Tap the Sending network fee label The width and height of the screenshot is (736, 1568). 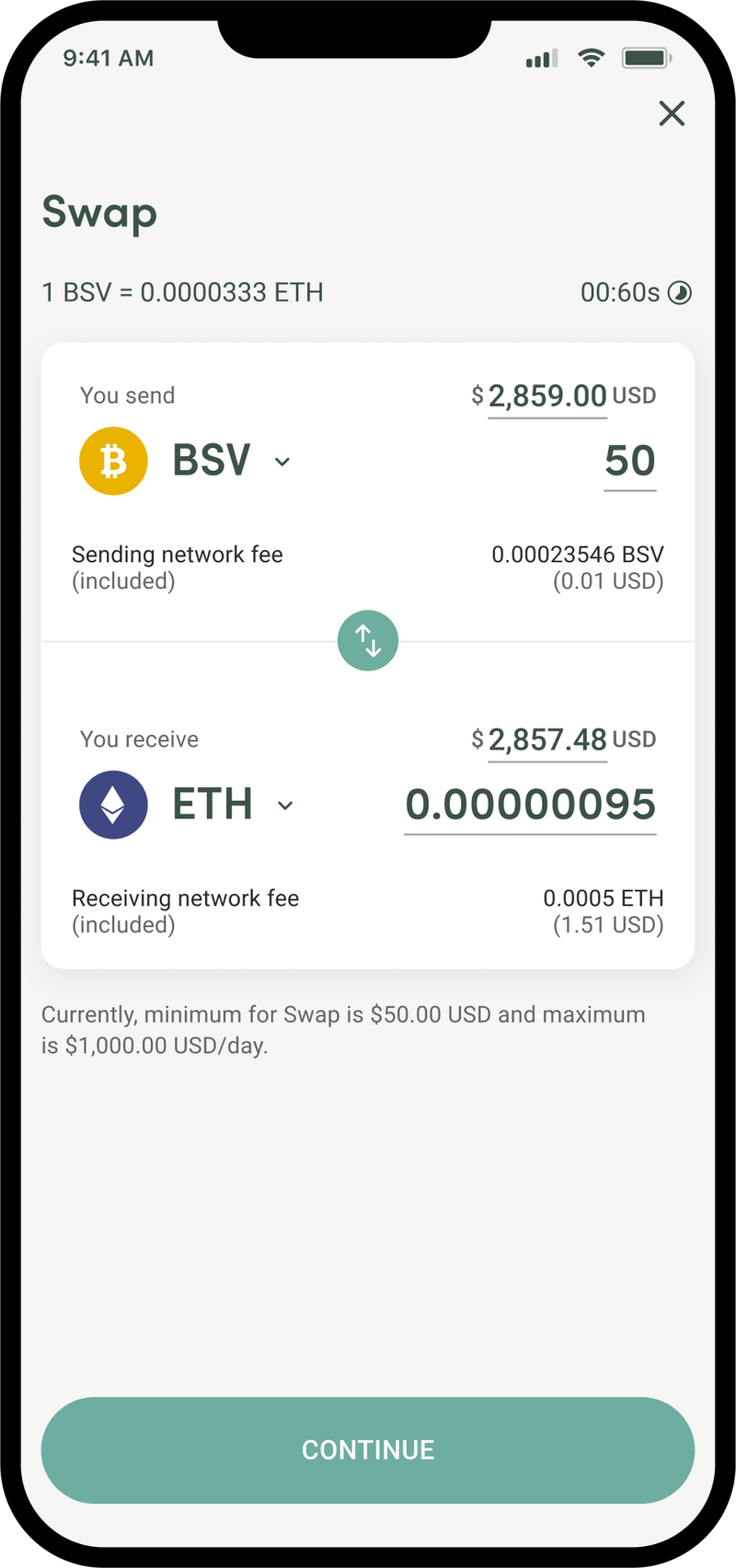pos(178,555)
